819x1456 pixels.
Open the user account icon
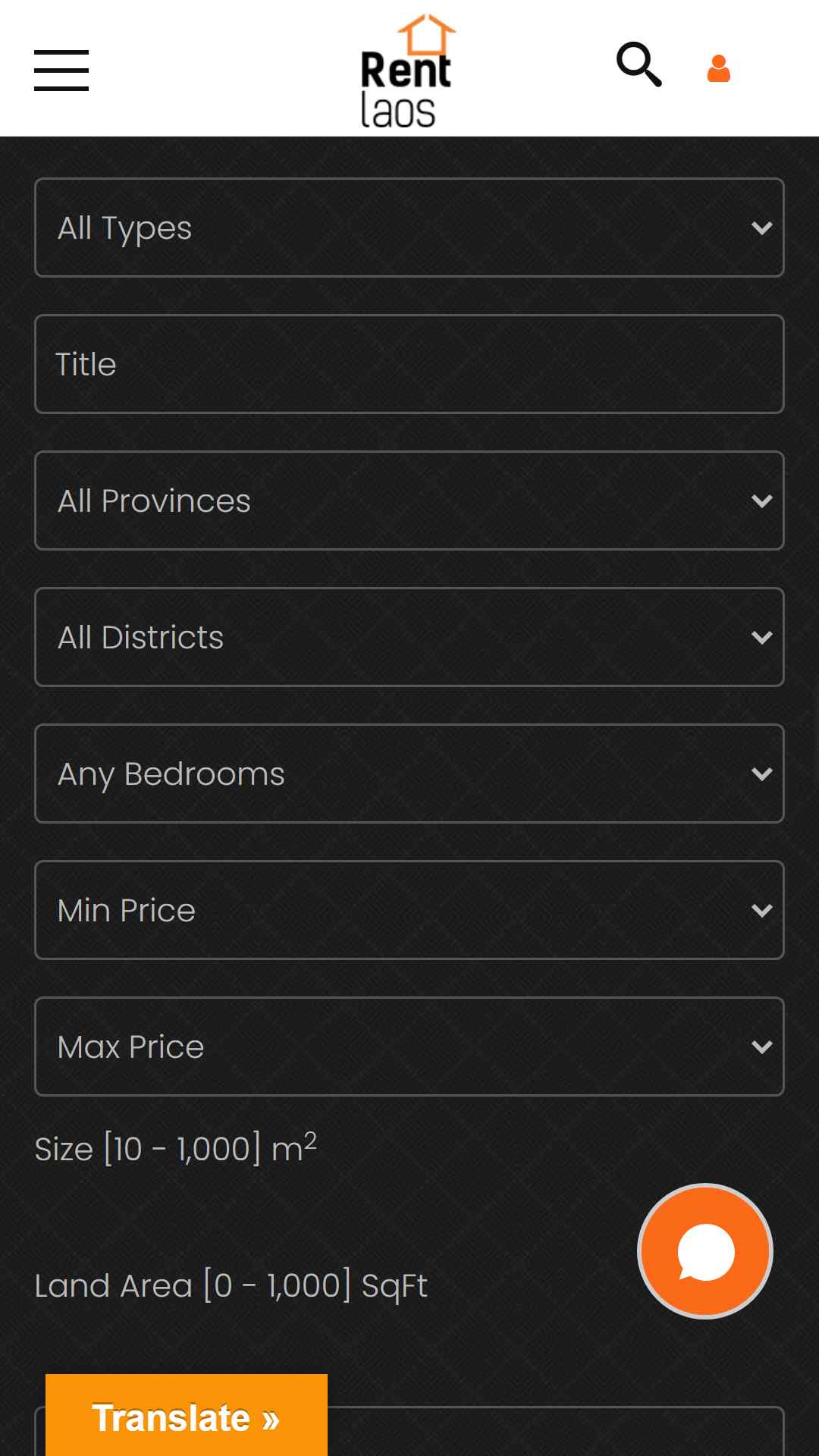[x=719, y=68]
